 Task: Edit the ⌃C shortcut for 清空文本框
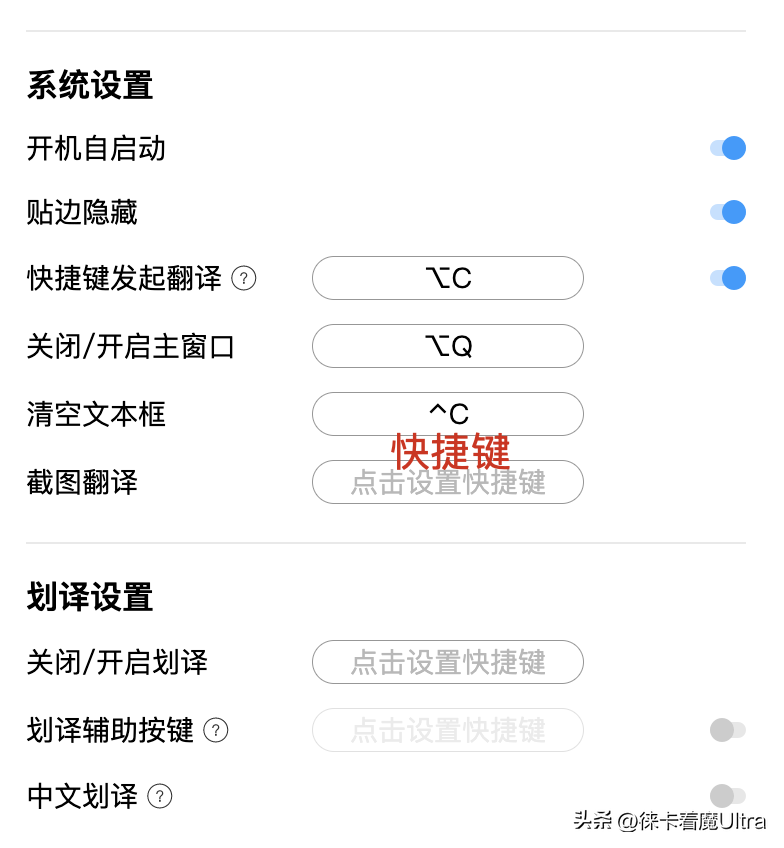coord(447,414)
